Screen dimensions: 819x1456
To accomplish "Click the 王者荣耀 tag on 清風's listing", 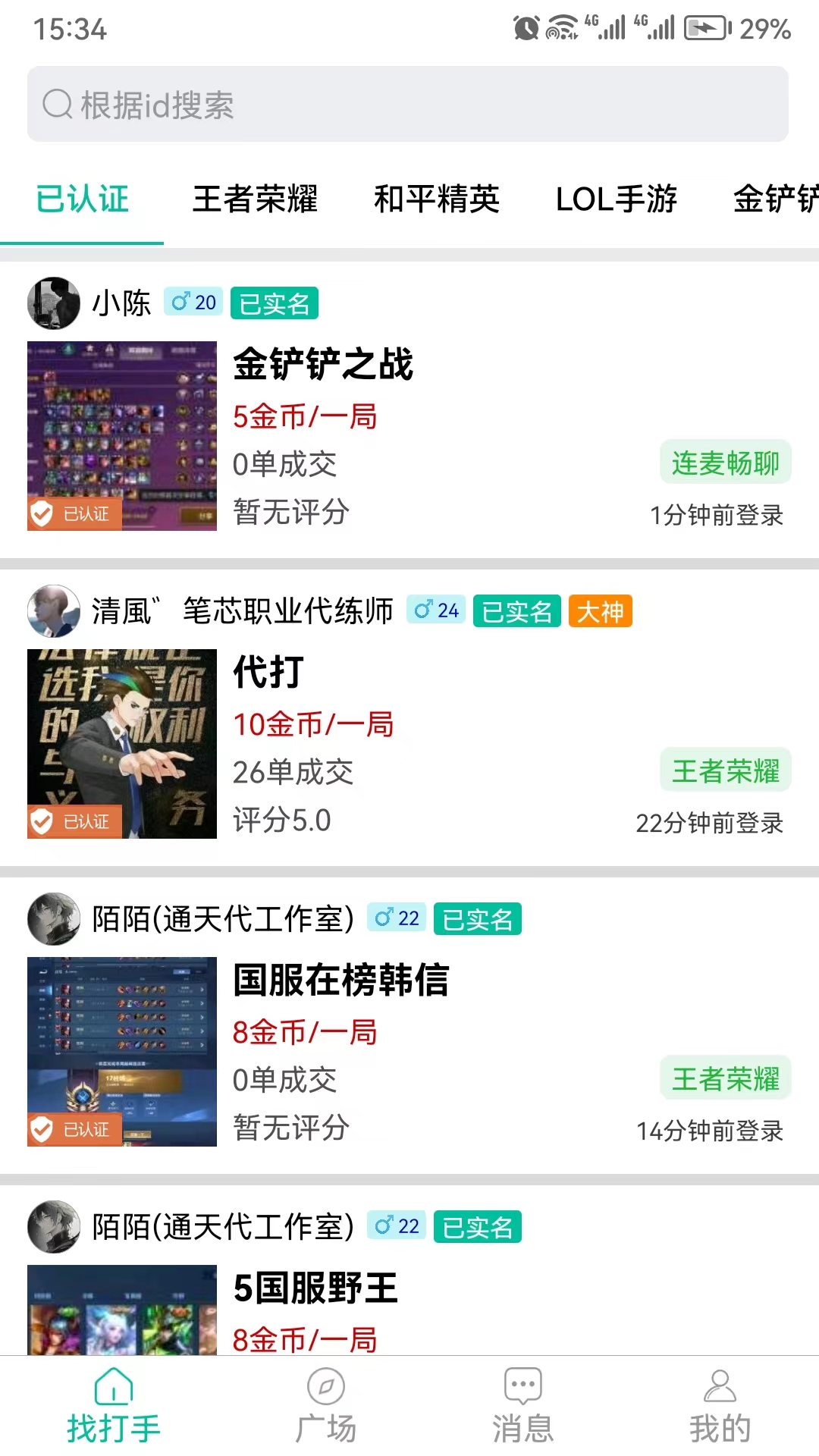I will point(725,770).
